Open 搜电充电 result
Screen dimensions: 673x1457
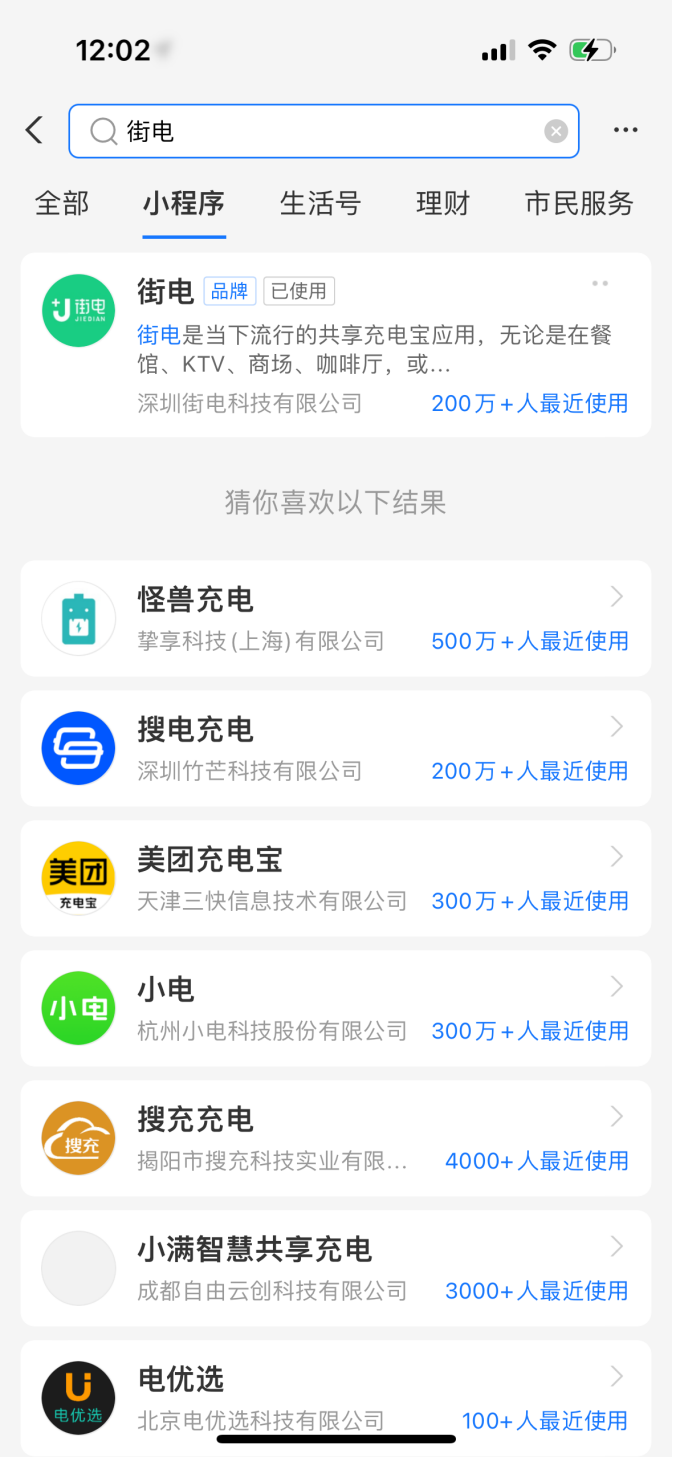point(335,748)
